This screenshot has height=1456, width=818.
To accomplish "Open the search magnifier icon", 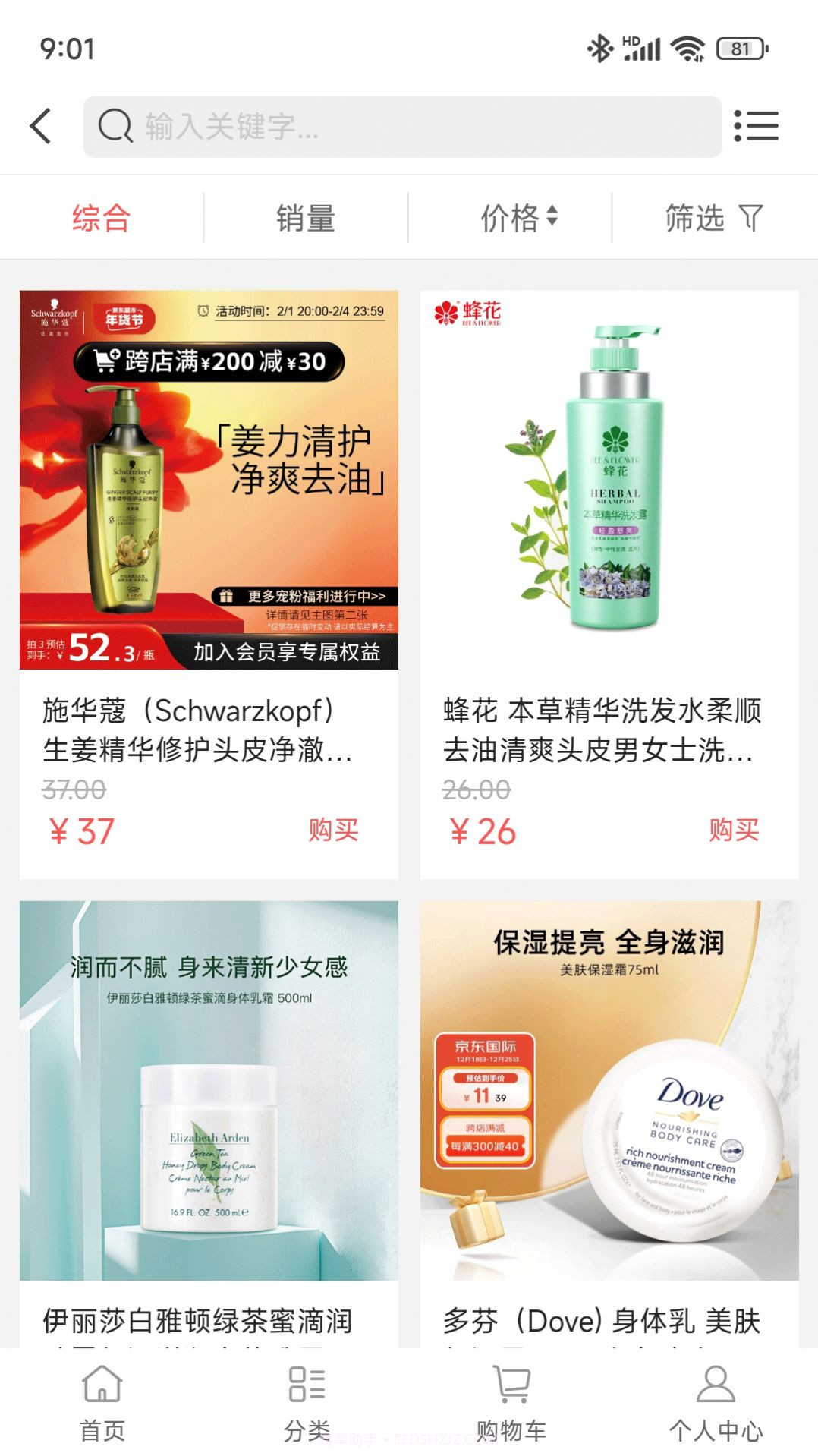I will [115, 125].
